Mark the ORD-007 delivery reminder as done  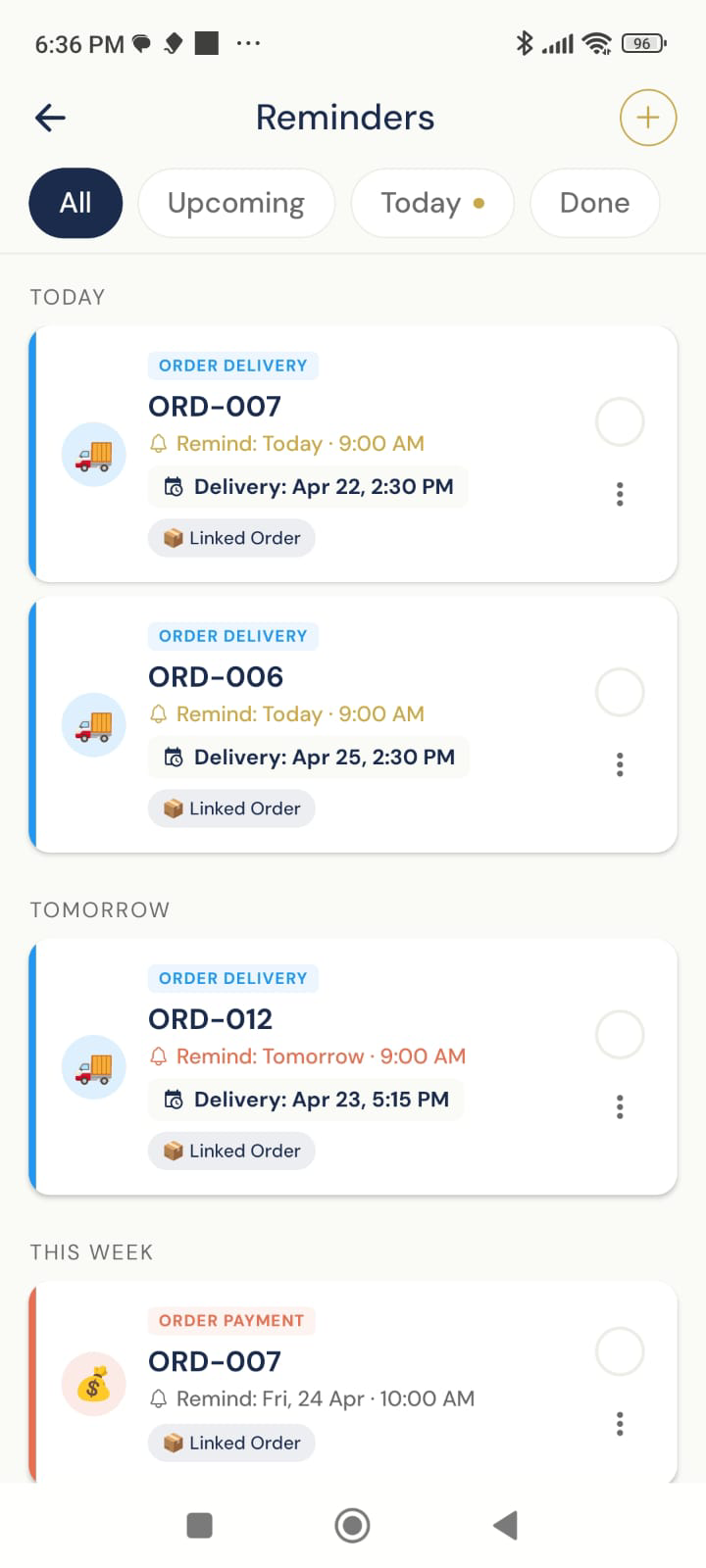coord(620,422)
